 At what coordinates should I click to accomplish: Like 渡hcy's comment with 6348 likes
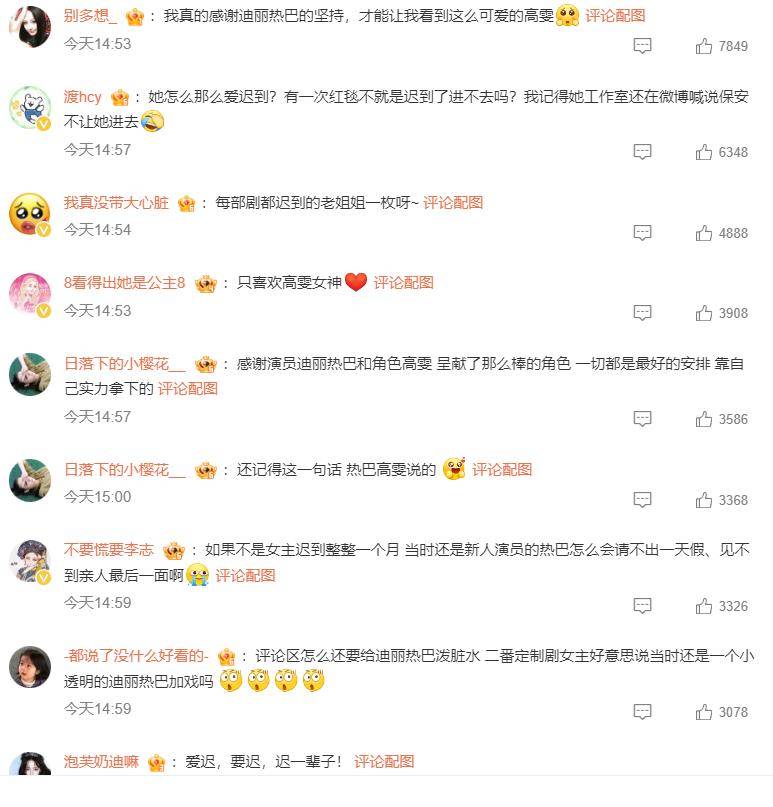click(x=704, y=152)
